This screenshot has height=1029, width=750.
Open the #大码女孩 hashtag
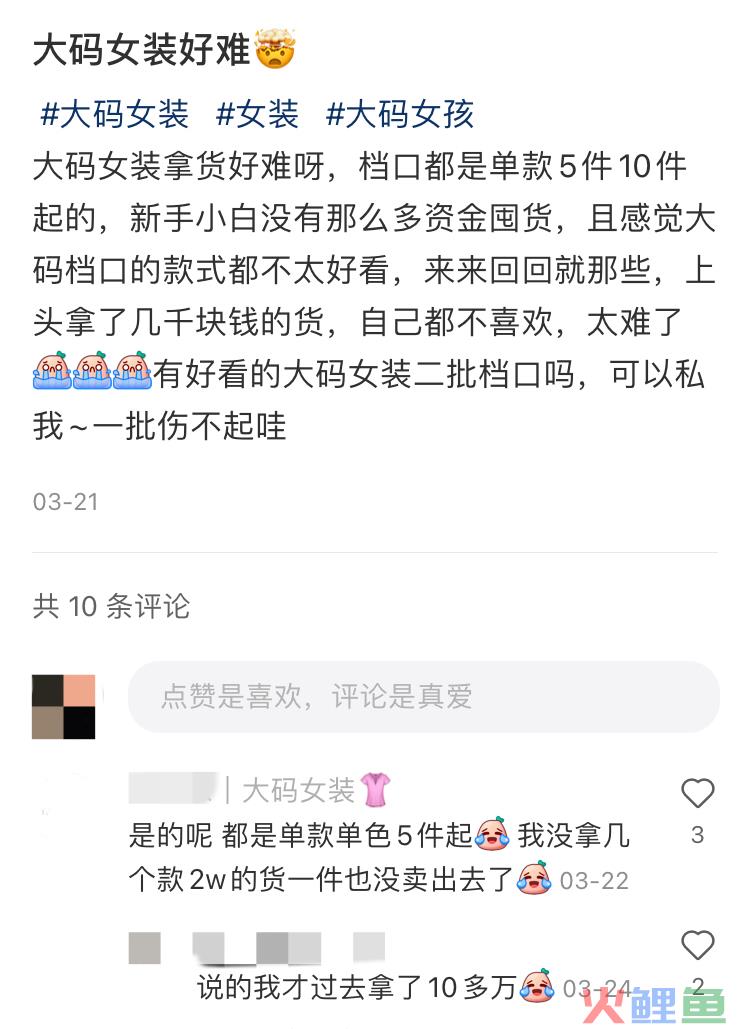click(399, 115)
